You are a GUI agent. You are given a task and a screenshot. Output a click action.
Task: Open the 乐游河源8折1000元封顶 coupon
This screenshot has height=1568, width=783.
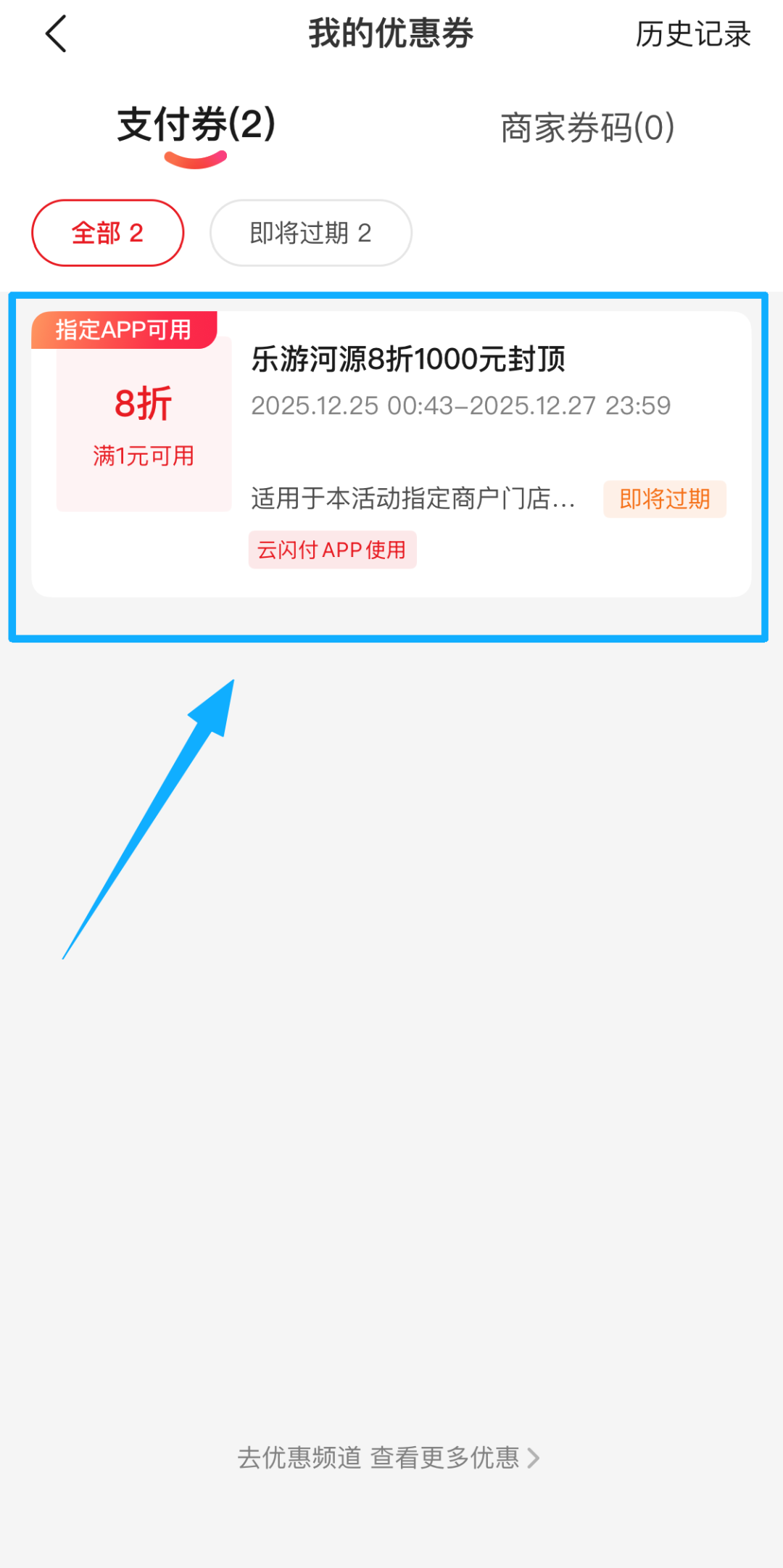(407, 360)
